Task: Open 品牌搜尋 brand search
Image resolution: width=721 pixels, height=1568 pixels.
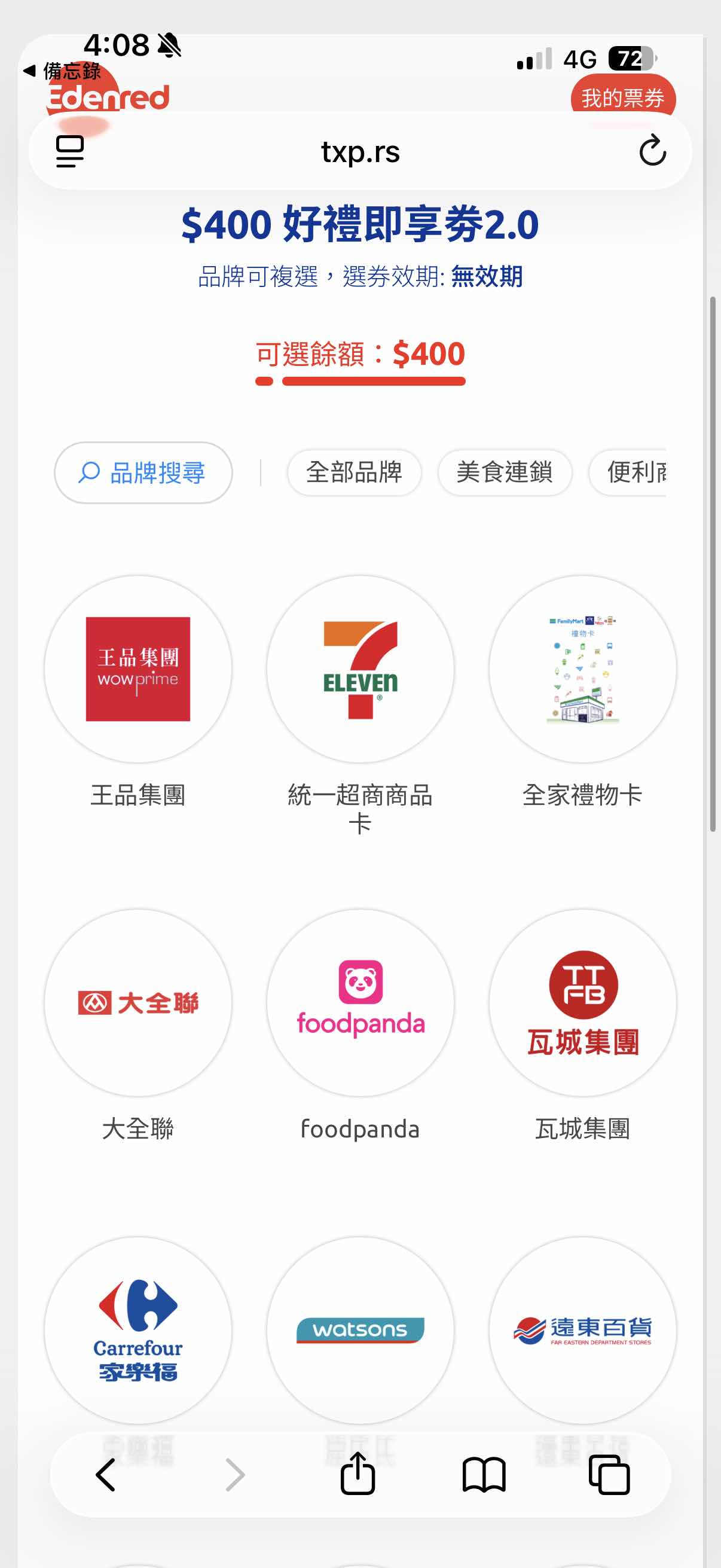Action: coord(143,473)
